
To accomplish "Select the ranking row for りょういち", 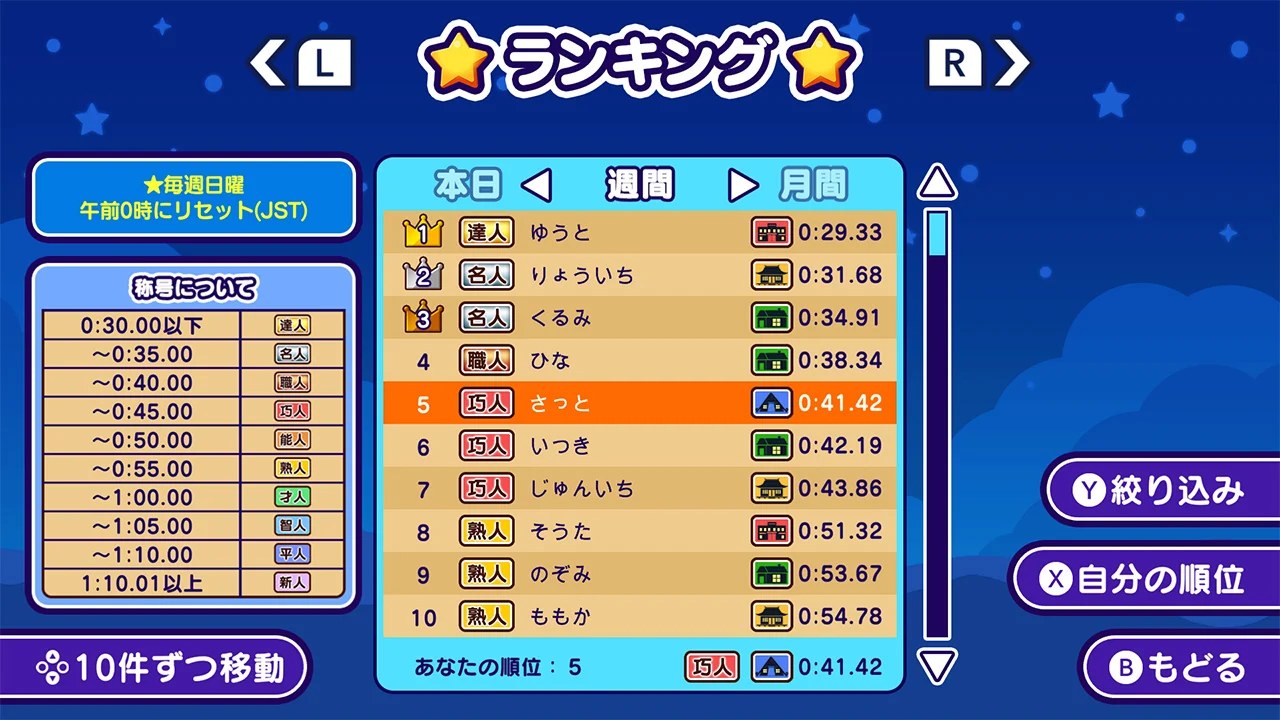I will [640, 275].
